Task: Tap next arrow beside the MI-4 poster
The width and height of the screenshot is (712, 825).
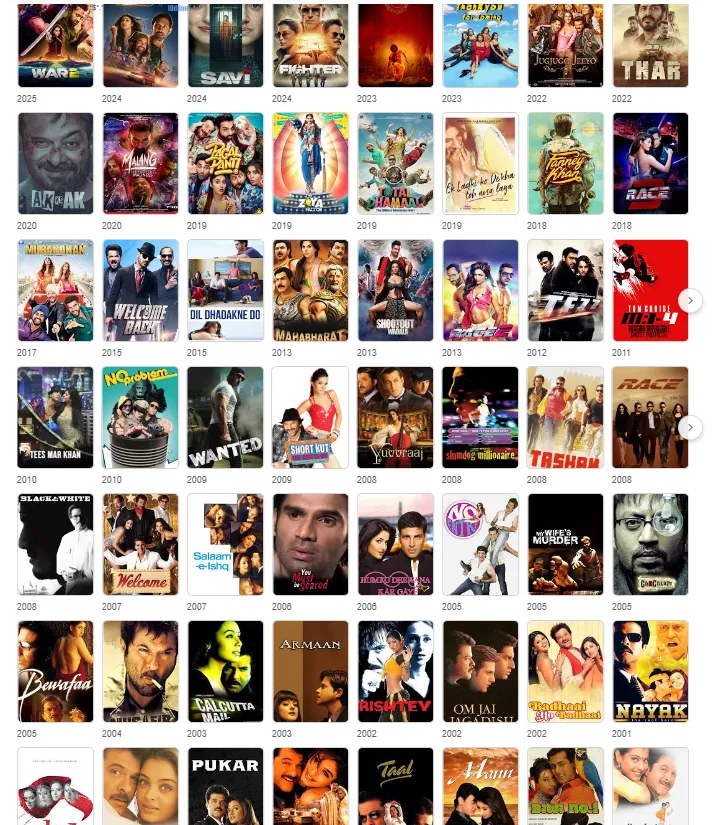Action: pos(689,300)
